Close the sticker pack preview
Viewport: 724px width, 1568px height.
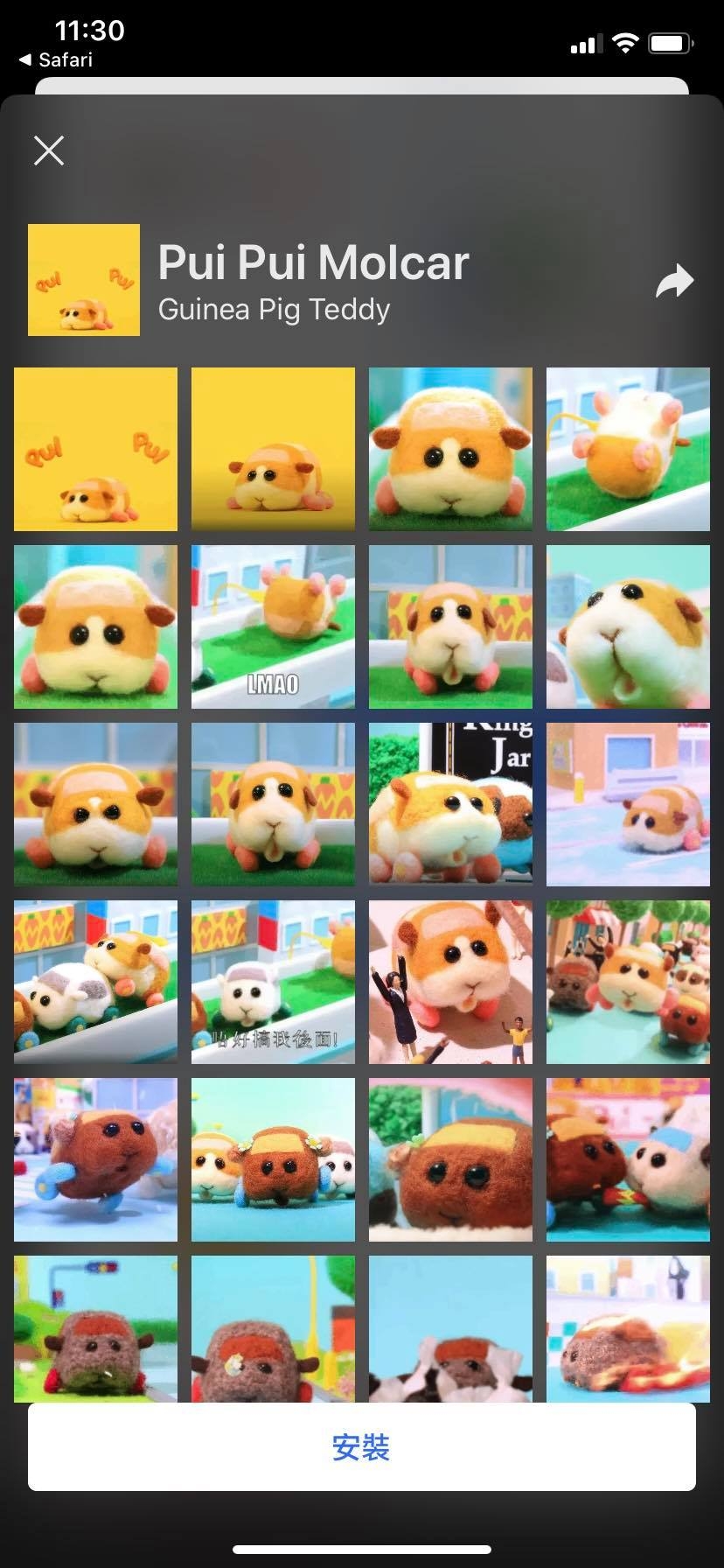49,150
